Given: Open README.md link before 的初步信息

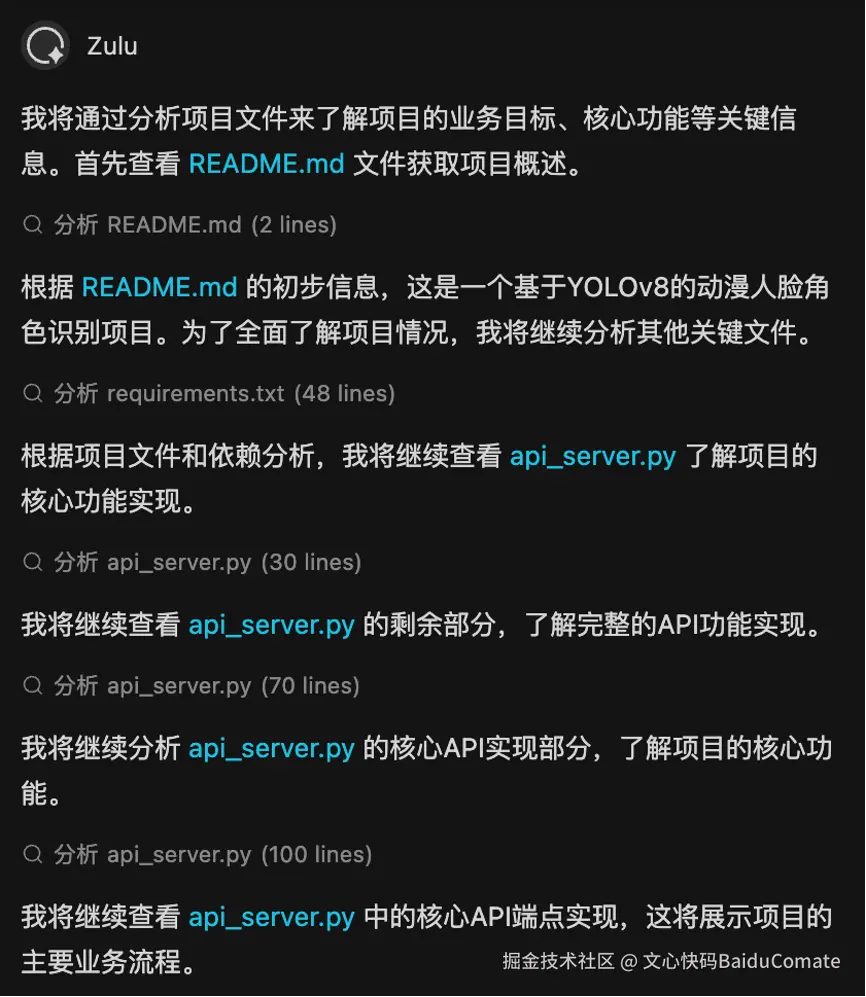Looking at the screenshot, I should 159,287.
